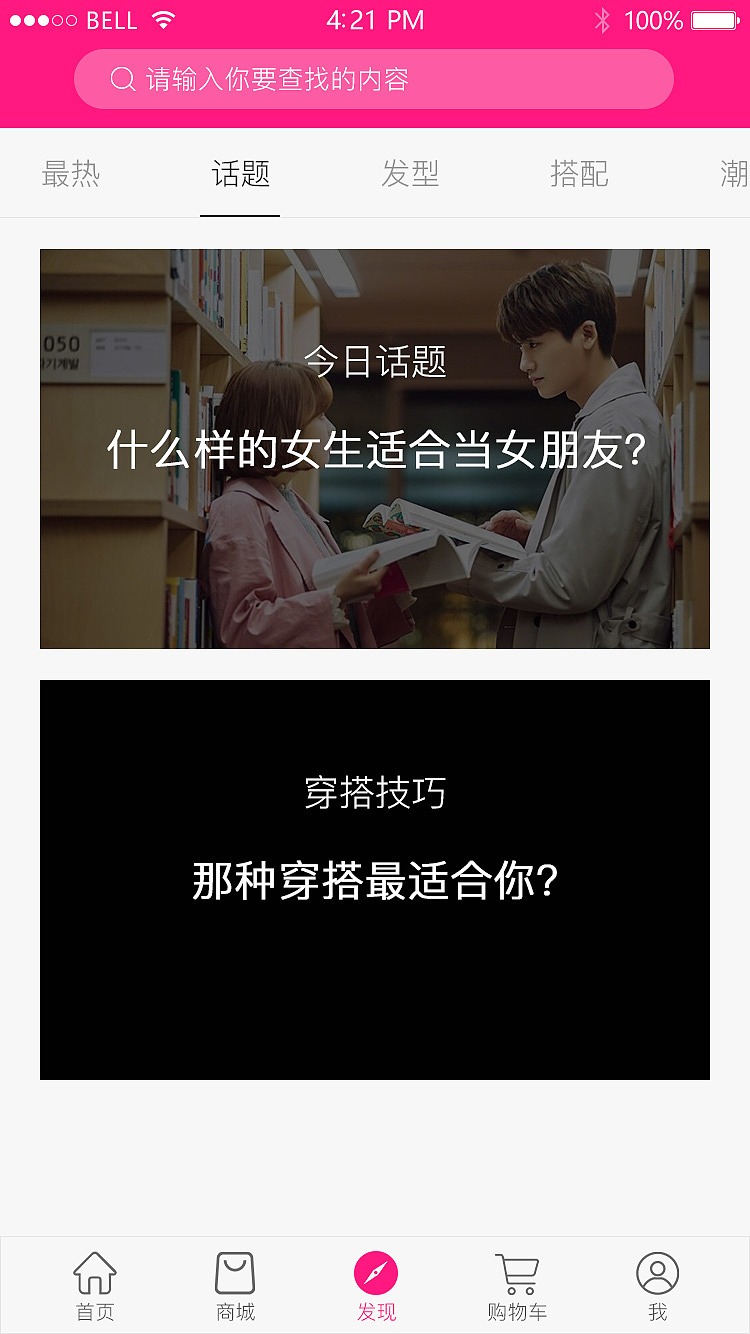Switch to the 最热 tab
750x1334 pixels.
pos(70,172)
